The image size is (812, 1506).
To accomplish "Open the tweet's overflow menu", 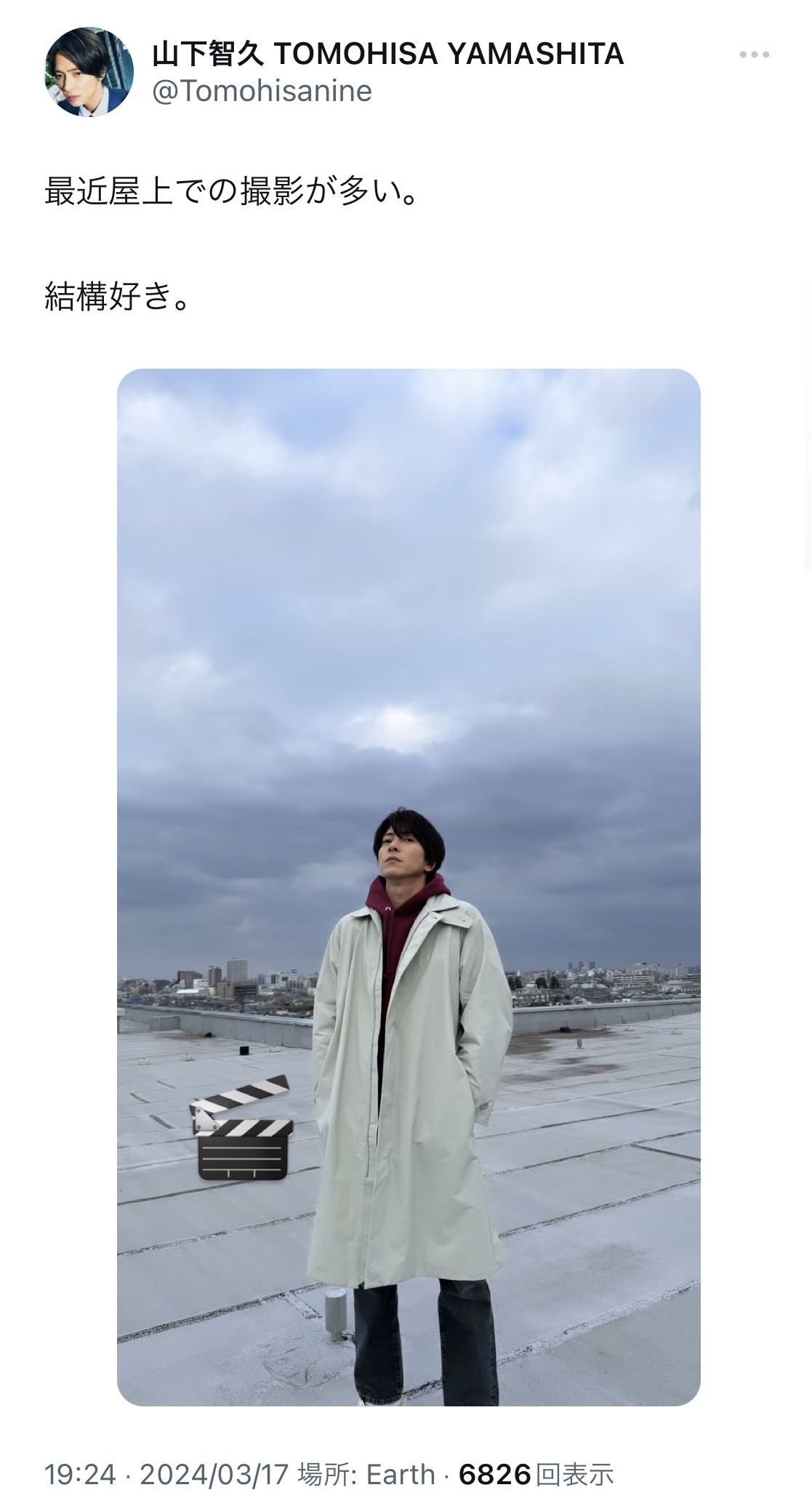I will (754, 55).
